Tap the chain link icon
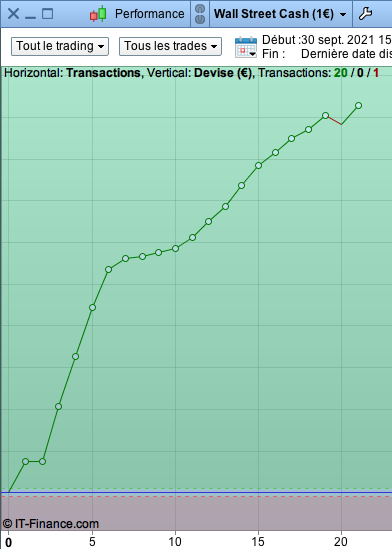Screen dimensions: 392x549 (x=200, y=14)
